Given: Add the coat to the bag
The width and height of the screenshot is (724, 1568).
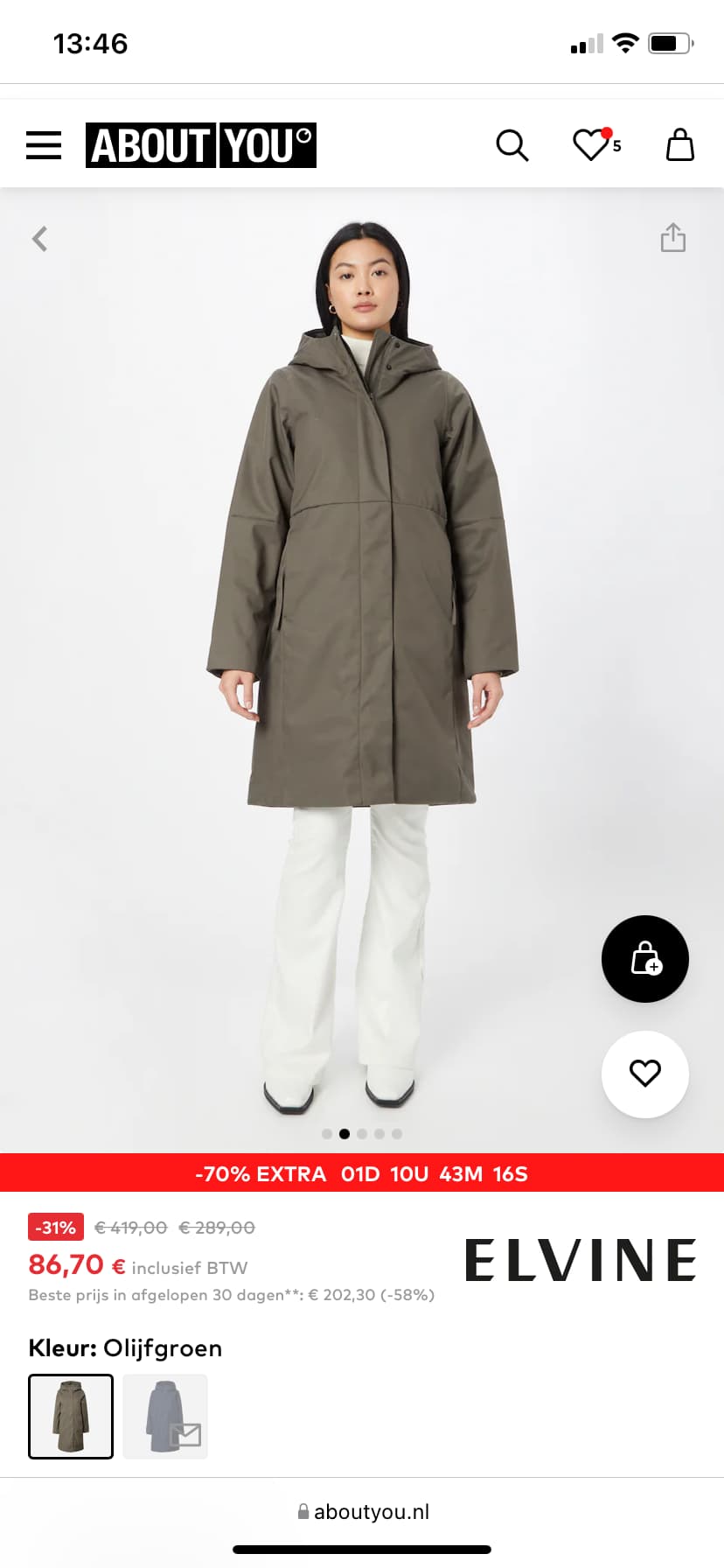Looking at the screenshot, I should [645, 959].
